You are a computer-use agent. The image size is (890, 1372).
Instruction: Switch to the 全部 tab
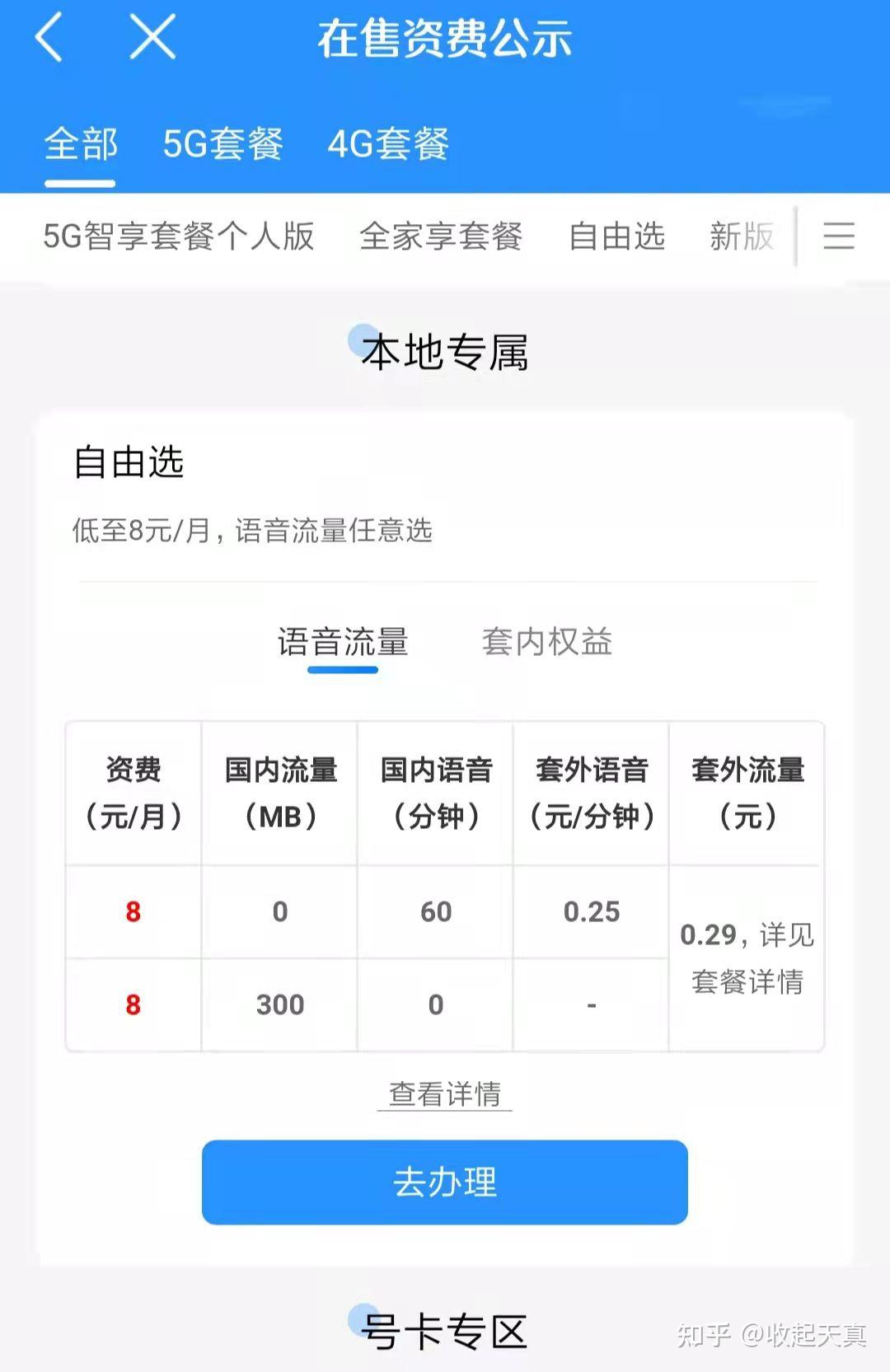tap(80, 145)
